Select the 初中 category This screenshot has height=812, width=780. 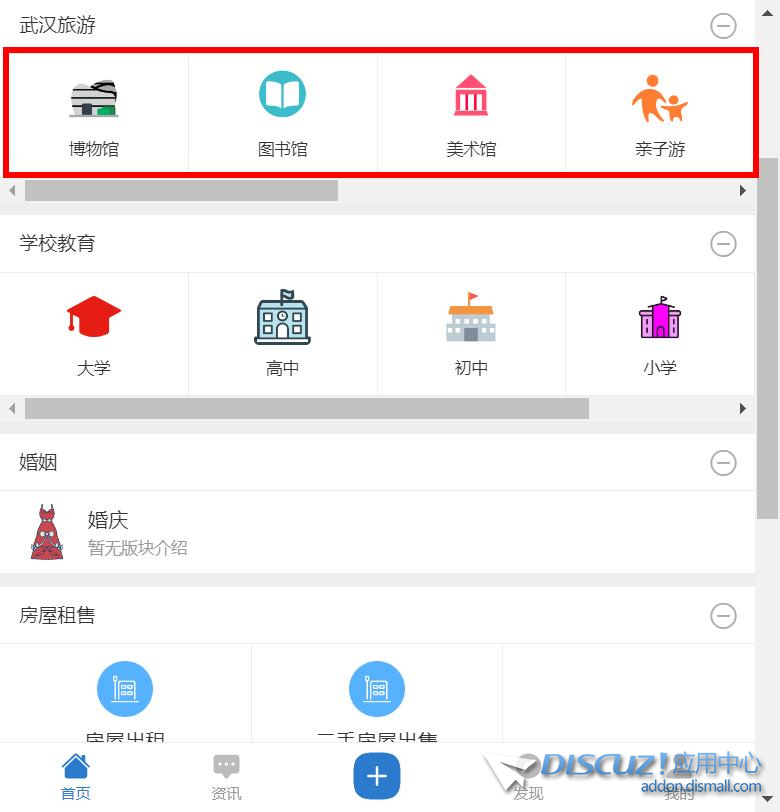click(471, 332)
